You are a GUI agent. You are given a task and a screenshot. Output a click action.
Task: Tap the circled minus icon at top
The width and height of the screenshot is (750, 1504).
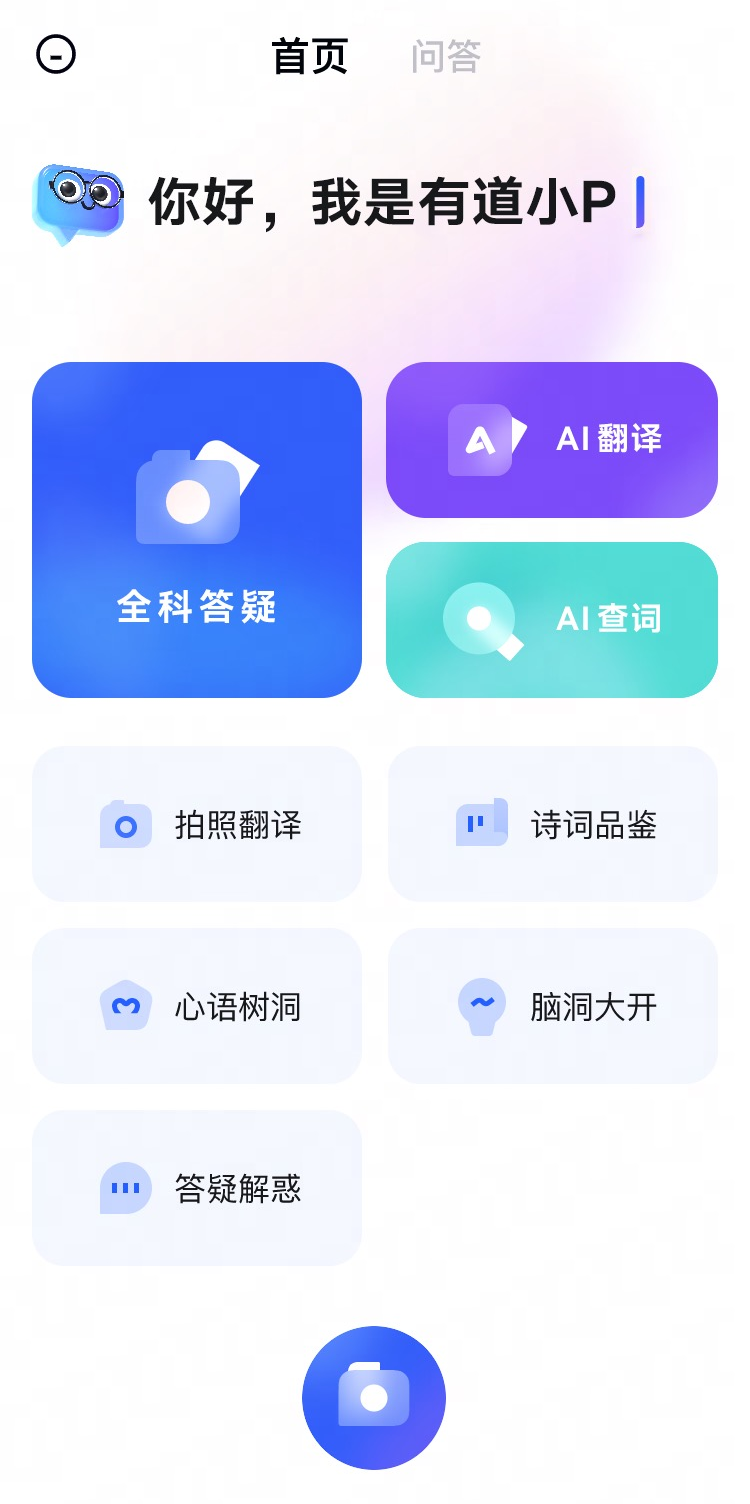56,55
